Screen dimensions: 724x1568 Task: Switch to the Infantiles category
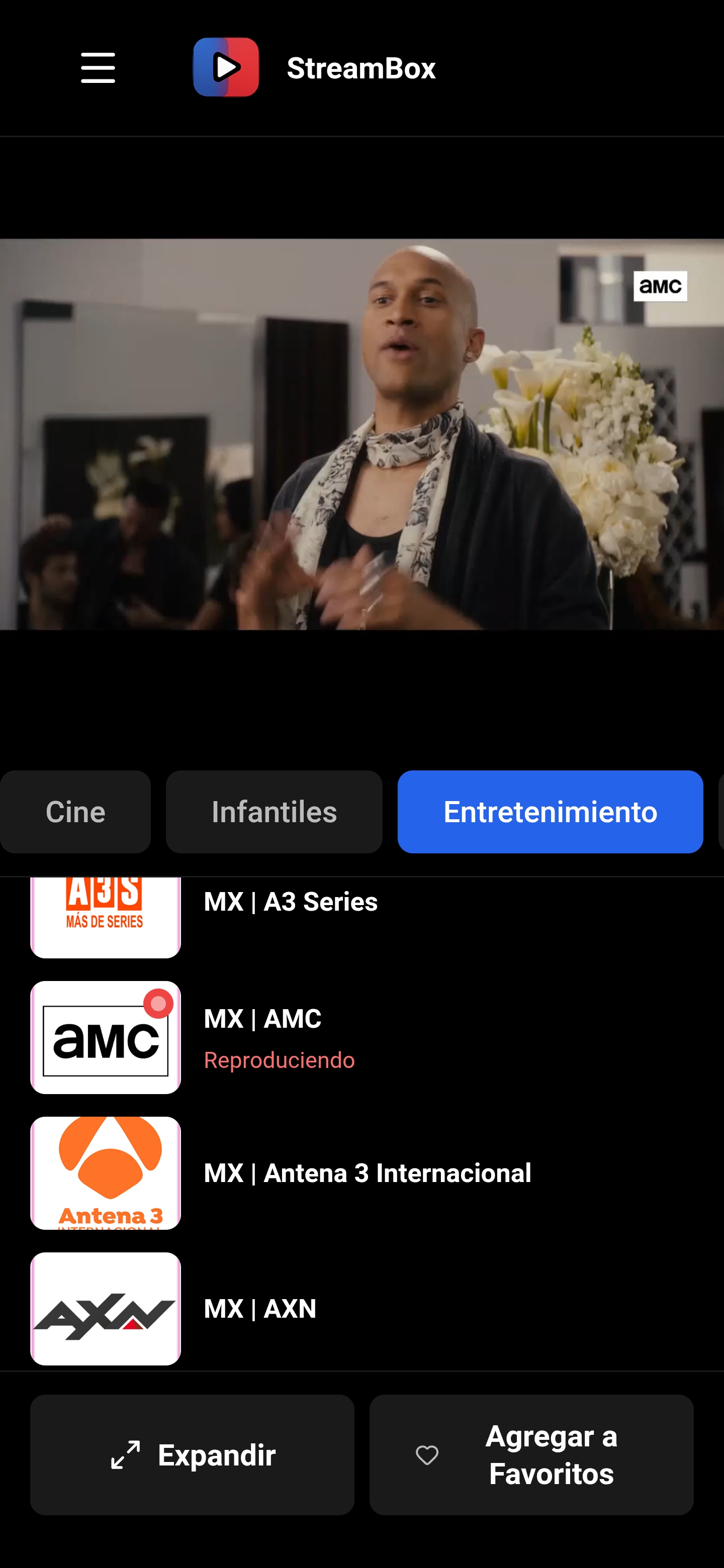274,812
